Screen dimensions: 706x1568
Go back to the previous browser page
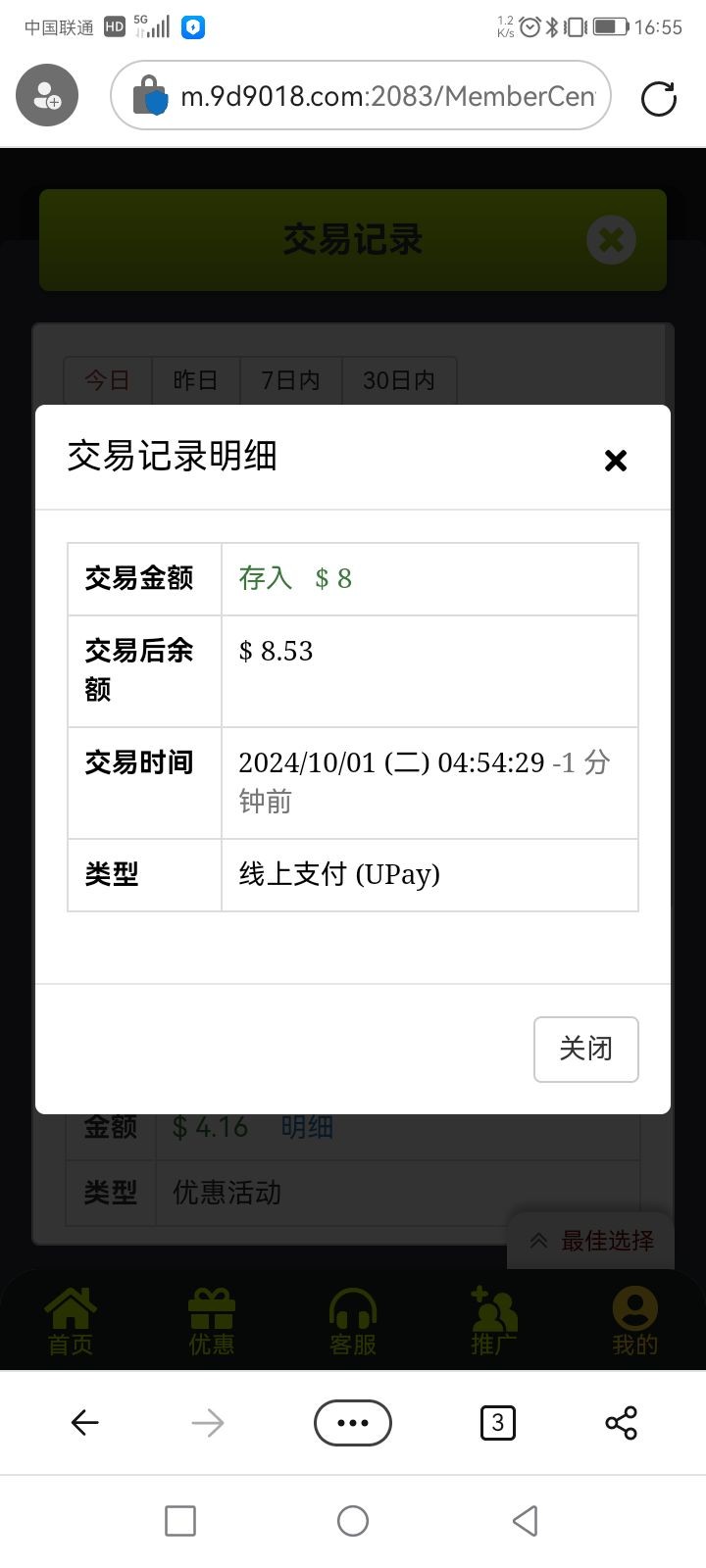click(85, 1422)
